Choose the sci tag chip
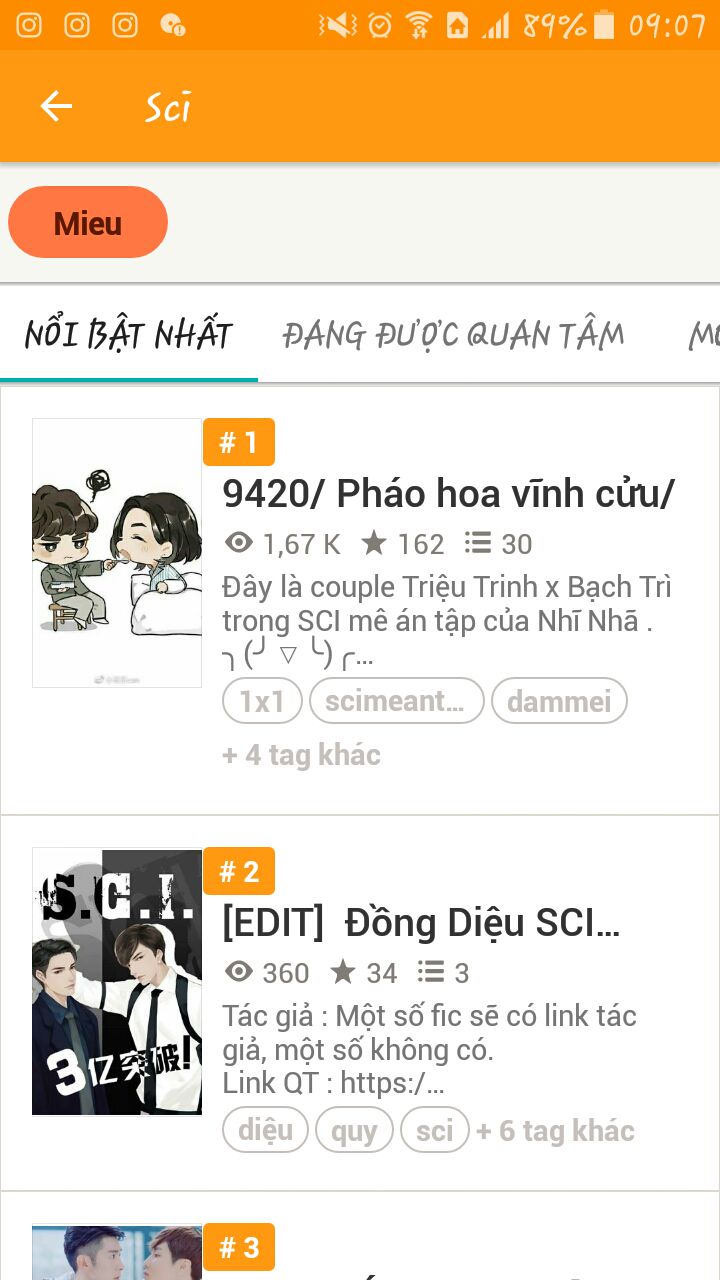The image size is (720, 1280). pyautogui.click(x=434, y=1131)
